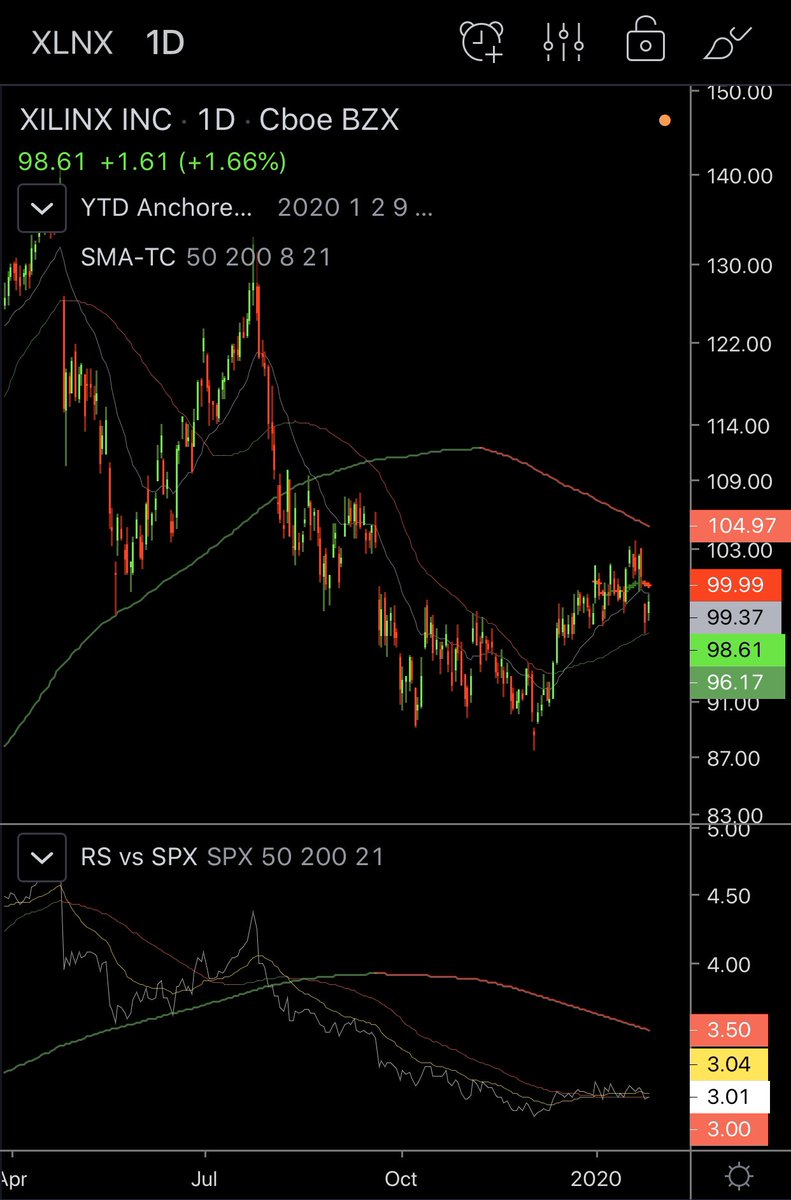Collapse the main chart indicator legend
791x1200 pixels.
pos(42,209)
